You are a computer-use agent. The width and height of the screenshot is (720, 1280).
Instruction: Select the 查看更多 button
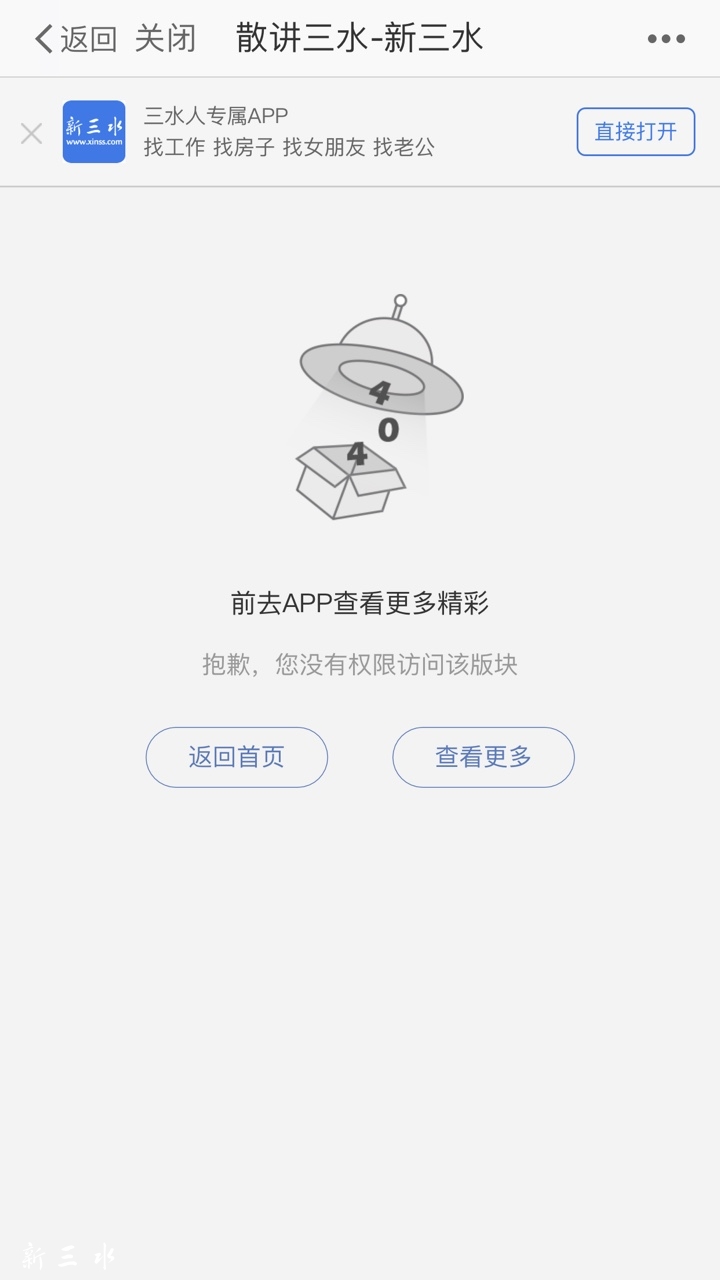point(483,757)
